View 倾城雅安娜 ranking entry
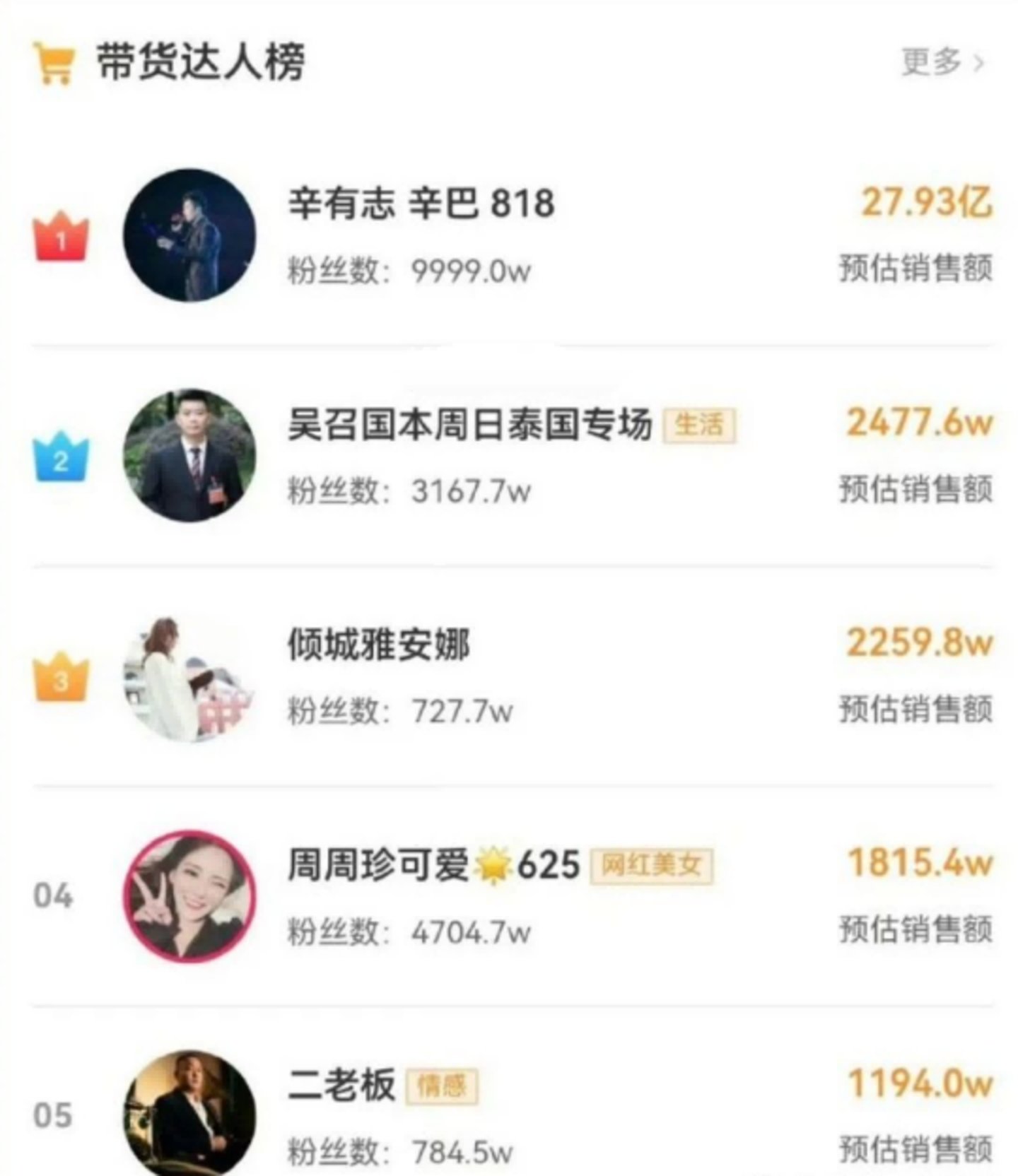This screenshot has height=1176, width=1018. (x=379, y=645)
